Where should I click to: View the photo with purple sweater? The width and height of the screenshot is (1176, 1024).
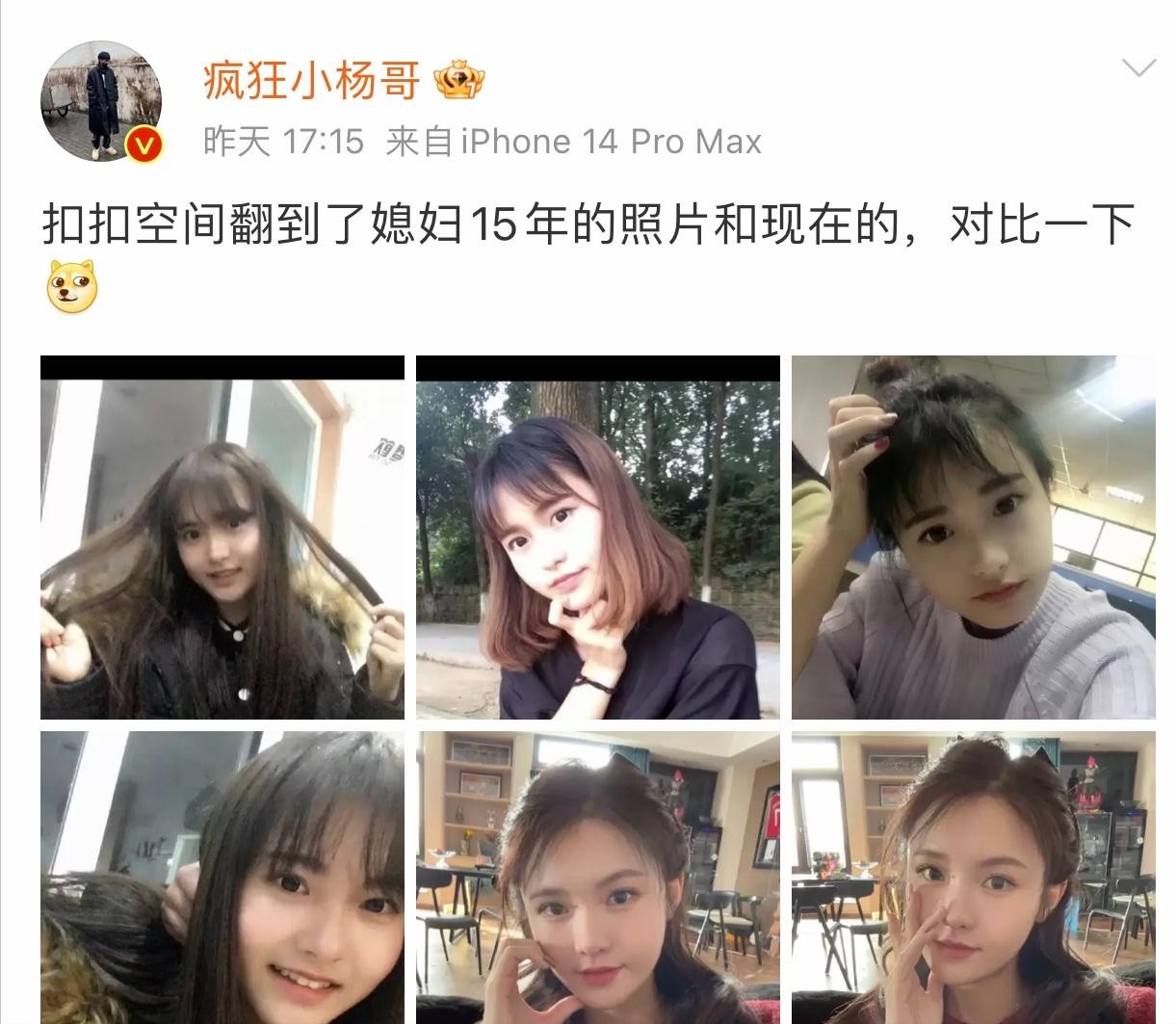coord(973,538)
